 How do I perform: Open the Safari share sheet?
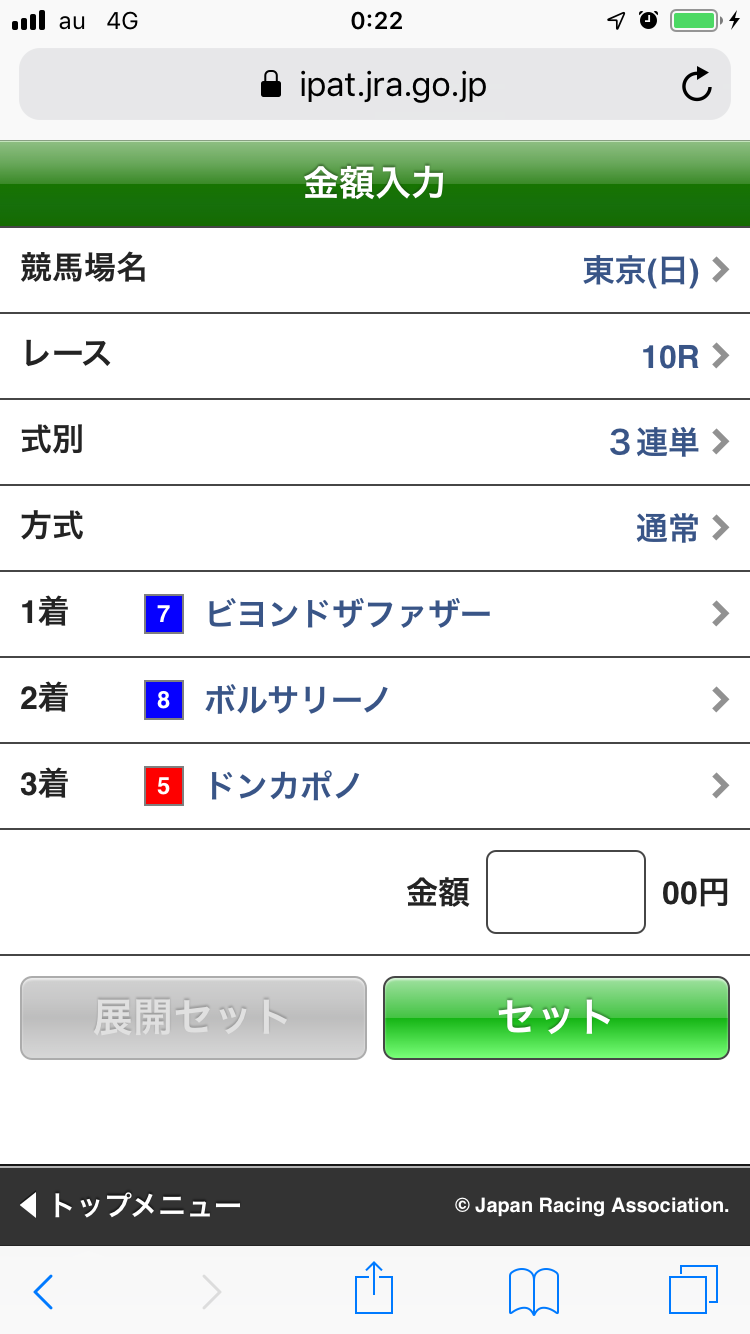[x=373, y=1289]
